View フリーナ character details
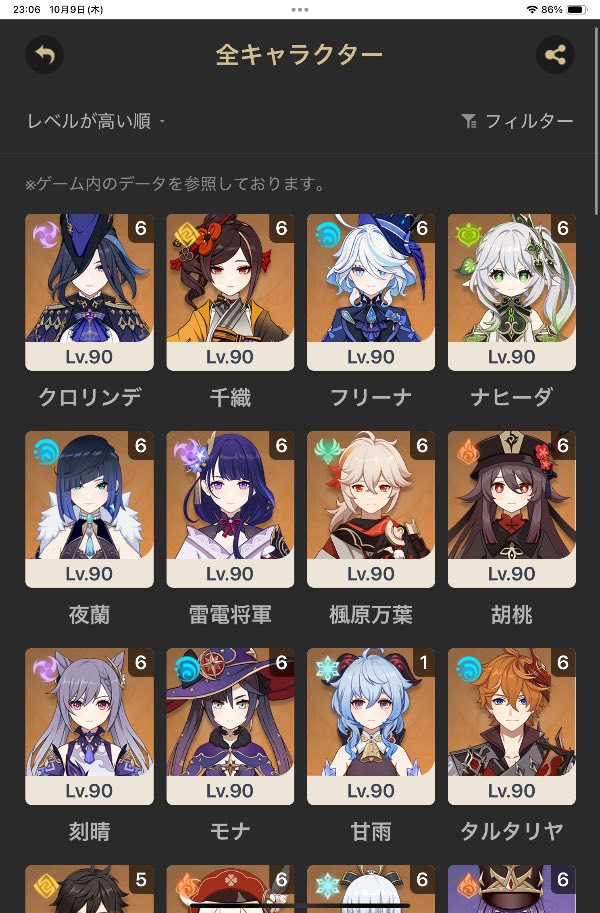The height and width of the screenshot is (913, 600). click(371, 292)
